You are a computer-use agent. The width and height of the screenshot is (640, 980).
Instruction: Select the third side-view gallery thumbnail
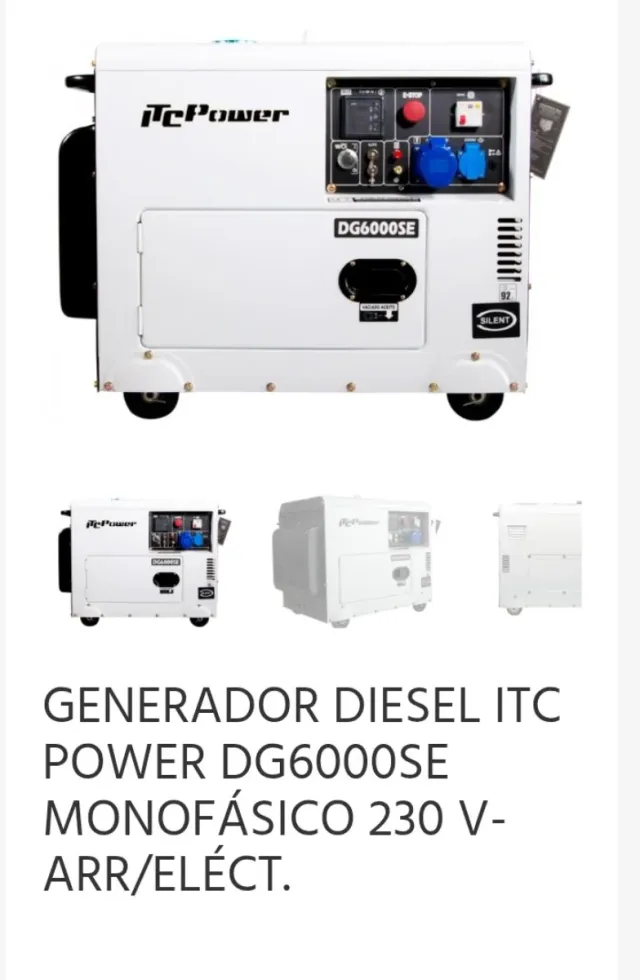[540, 558]
